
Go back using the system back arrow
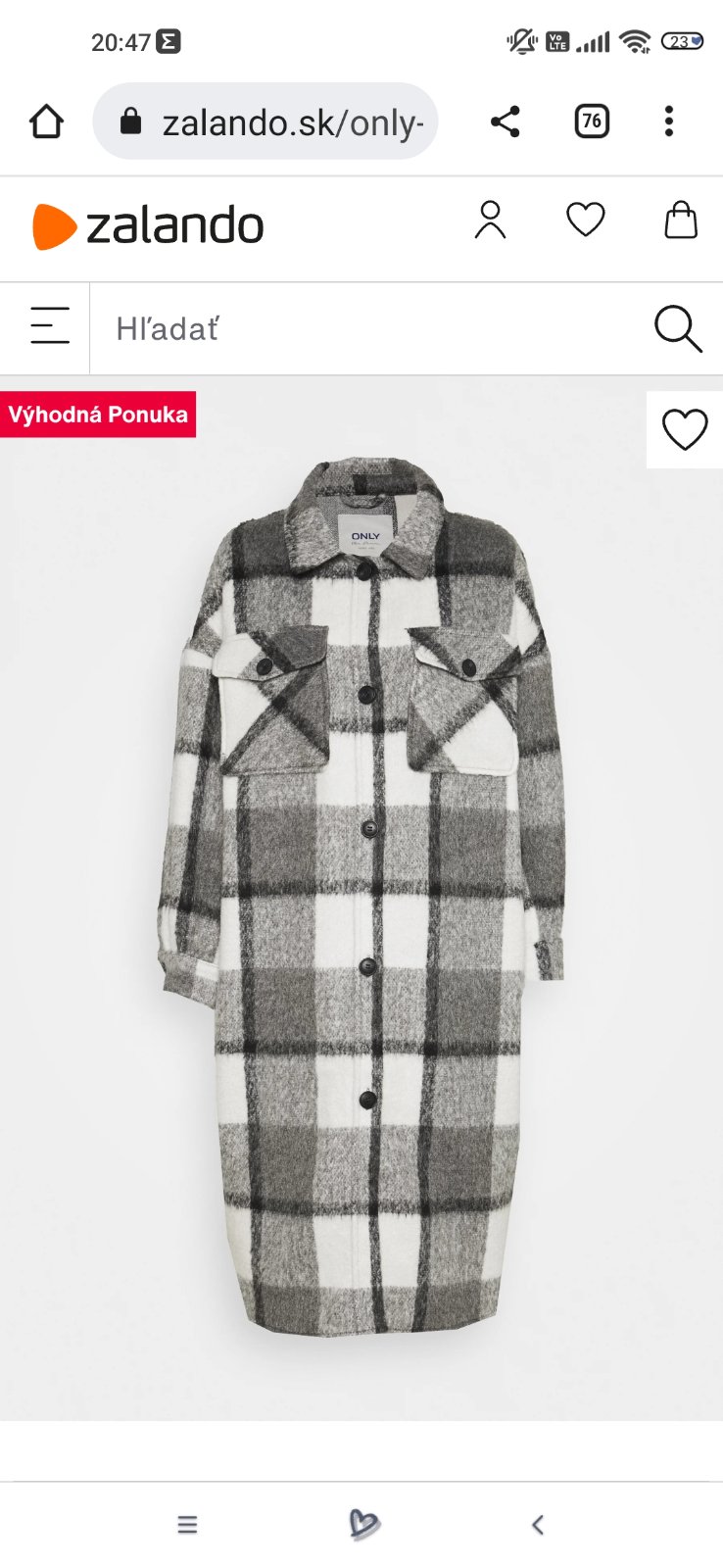tap(537, 1524)
